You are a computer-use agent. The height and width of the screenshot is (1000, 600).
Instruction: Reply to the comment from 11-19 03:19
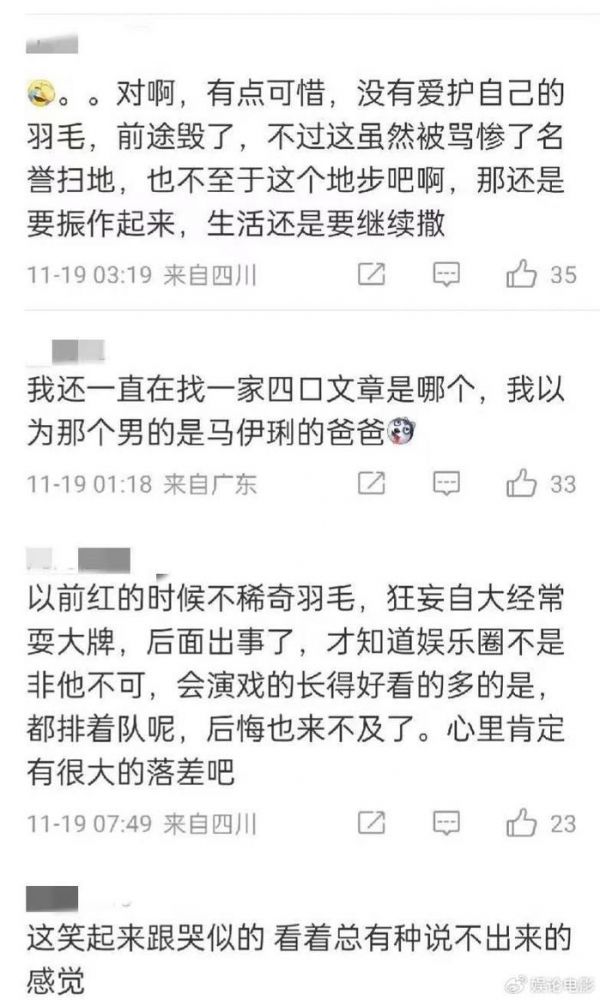pos(447,274)
